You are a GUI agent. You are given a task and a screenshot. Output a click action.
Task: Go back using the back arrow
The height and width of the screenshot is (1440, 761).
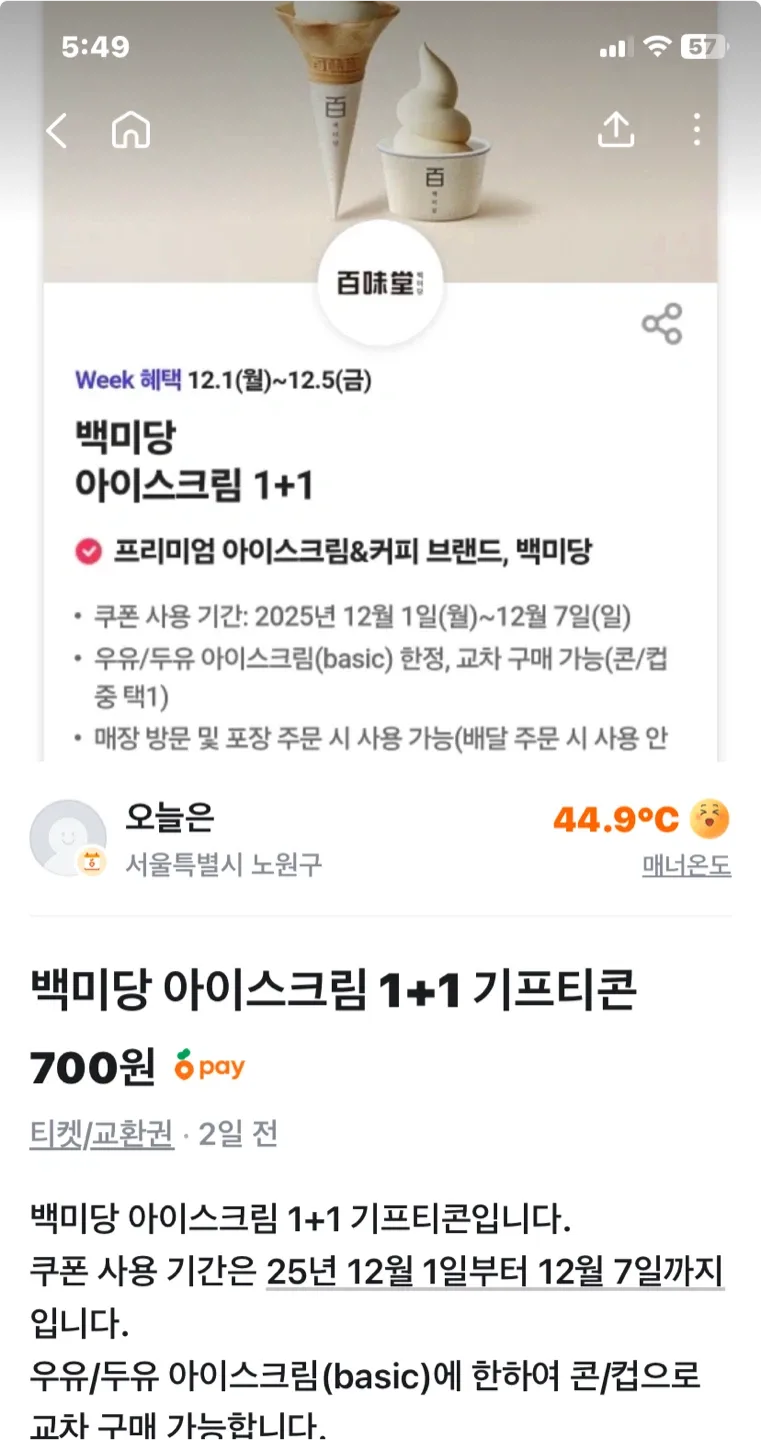pos(57,130)
